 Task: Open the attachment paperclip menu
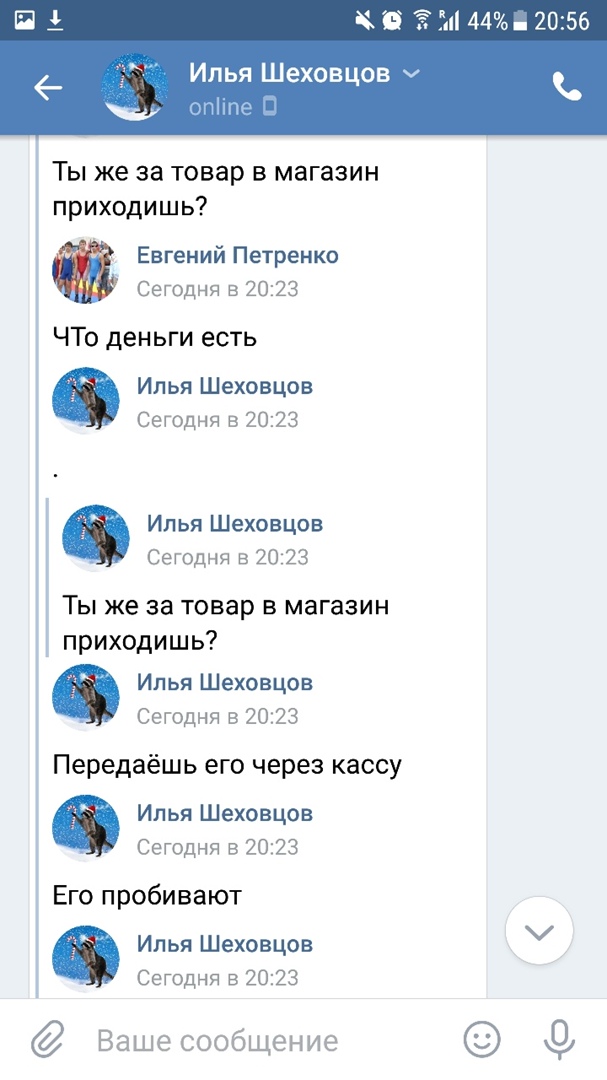pos(46,1040)
